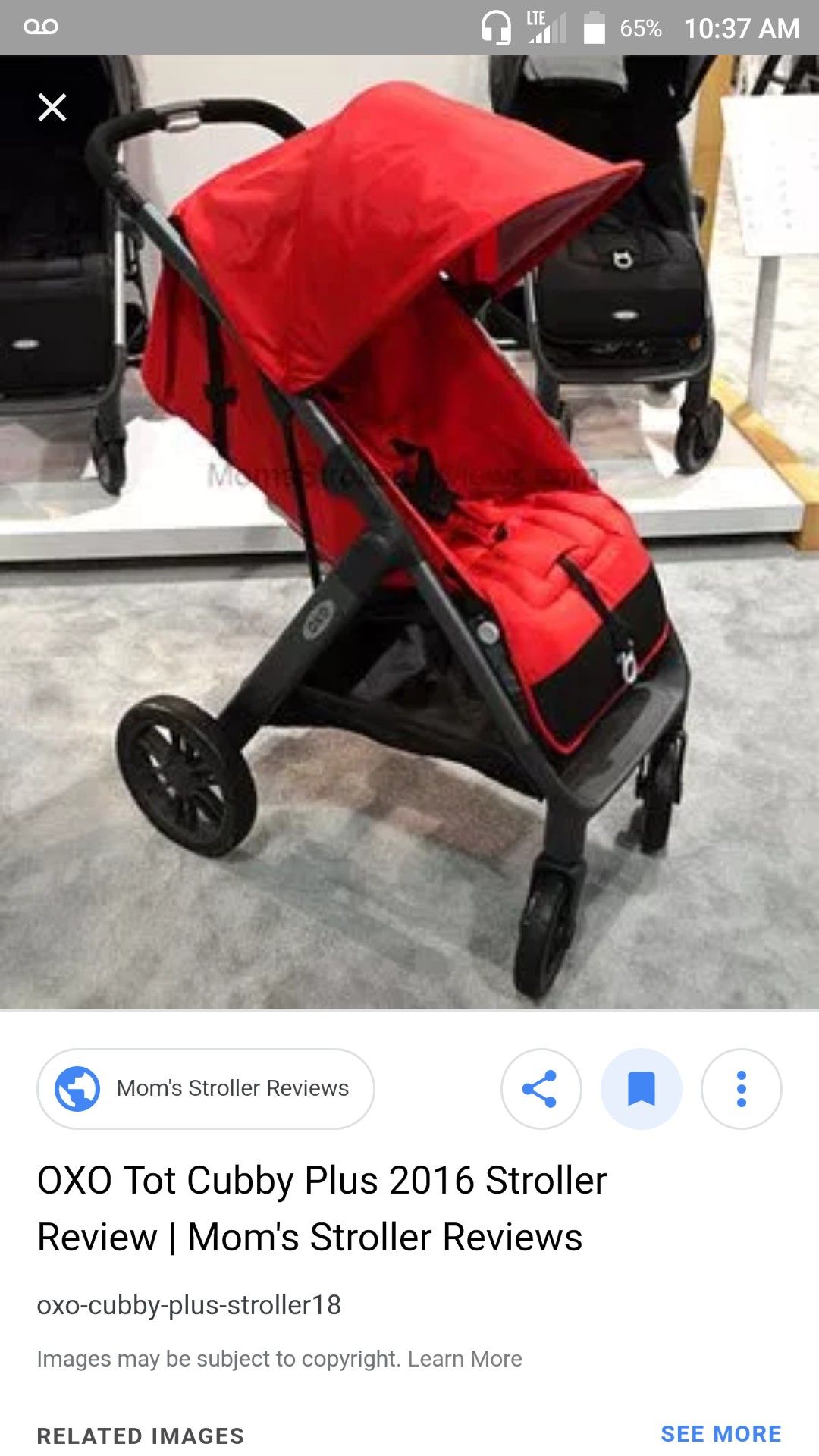Toggle the bookmark for this image
Viewport: 819px width, 1456px height.
(x=642, y=1089)
